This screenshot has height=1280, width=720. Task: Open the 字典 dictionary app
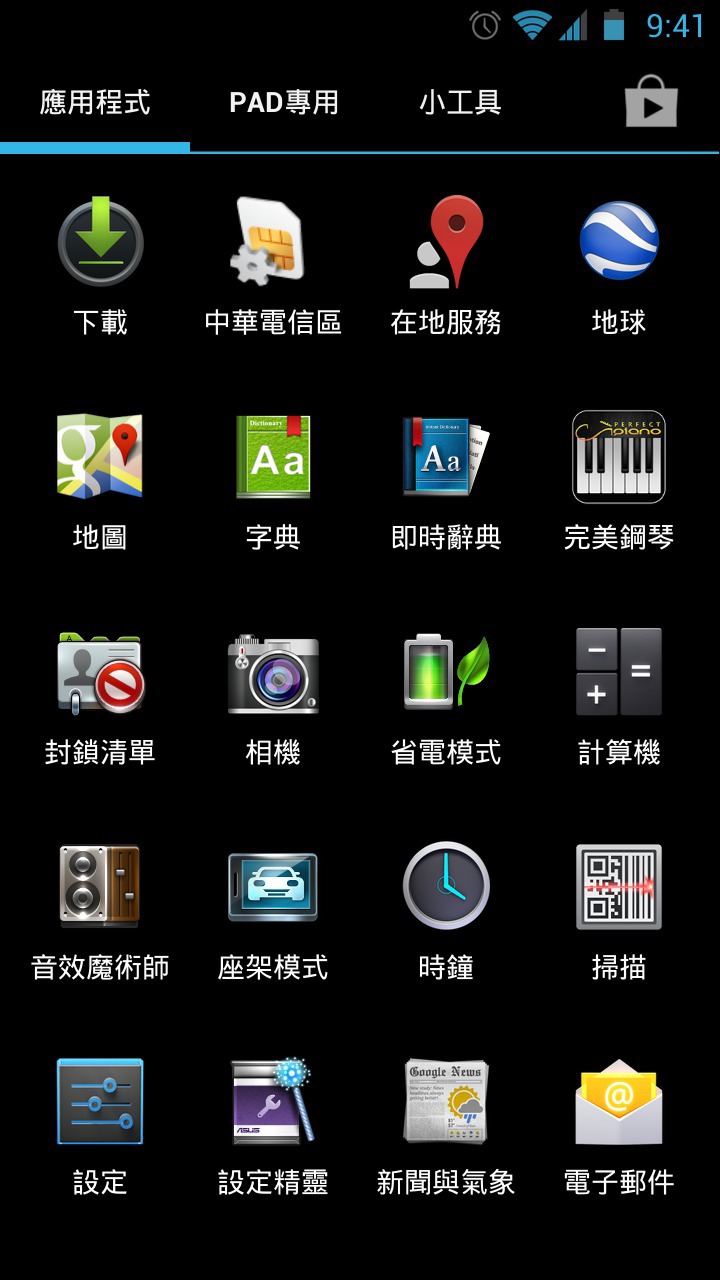tap(273, 482)
